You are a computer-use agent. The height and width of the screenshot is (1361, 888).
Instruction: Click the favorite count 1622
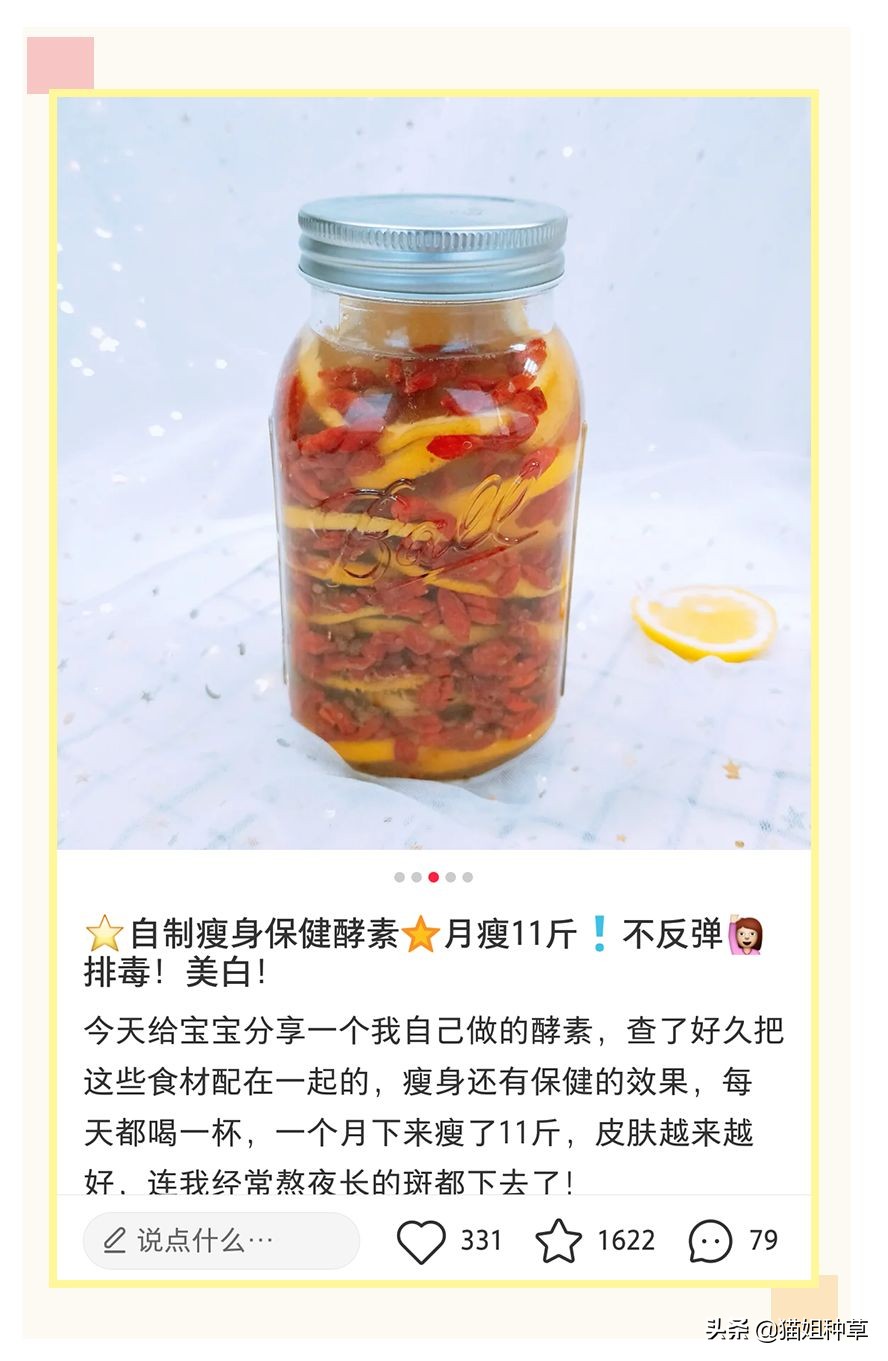pos(627,1240)
